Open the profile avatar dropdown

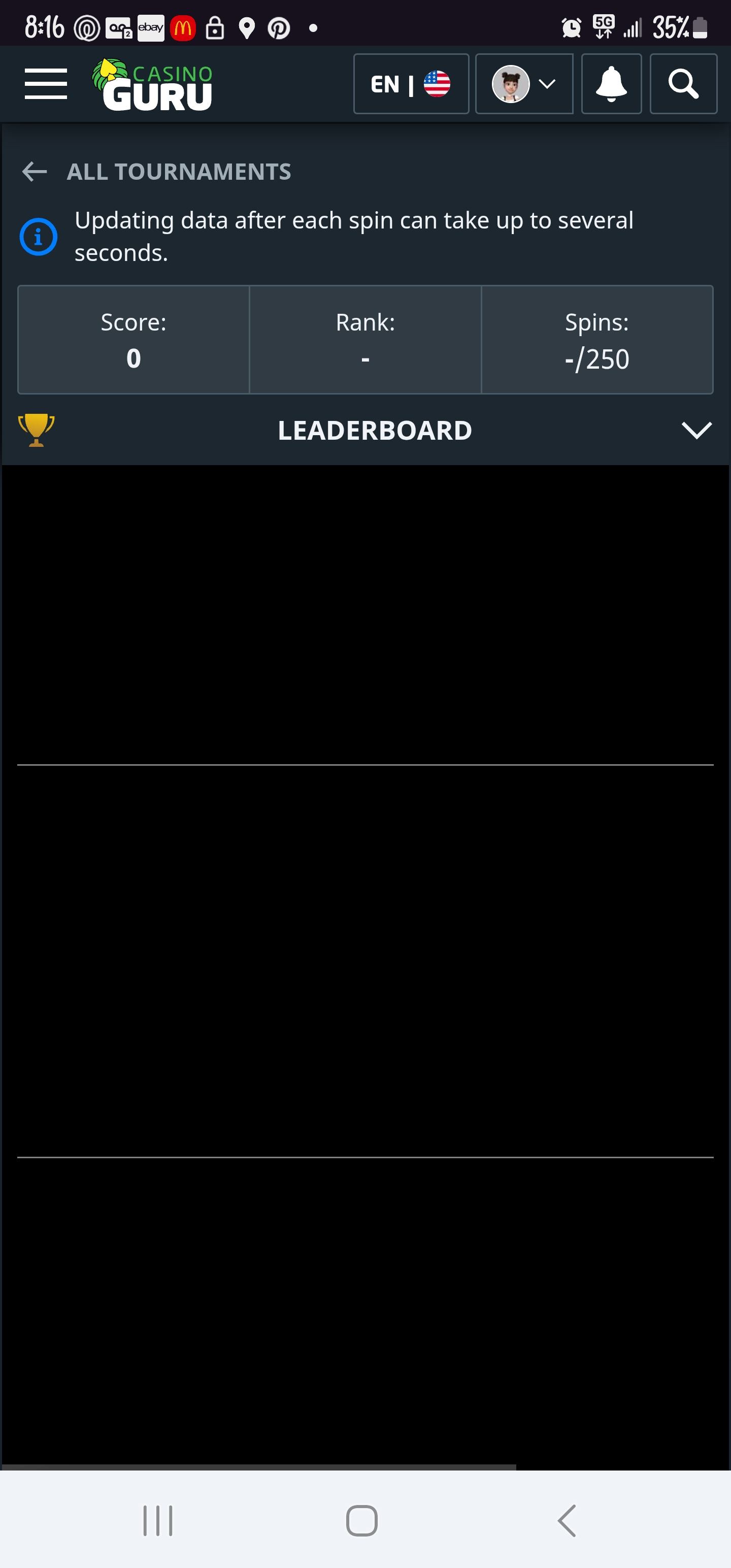(x=523, y=84)
